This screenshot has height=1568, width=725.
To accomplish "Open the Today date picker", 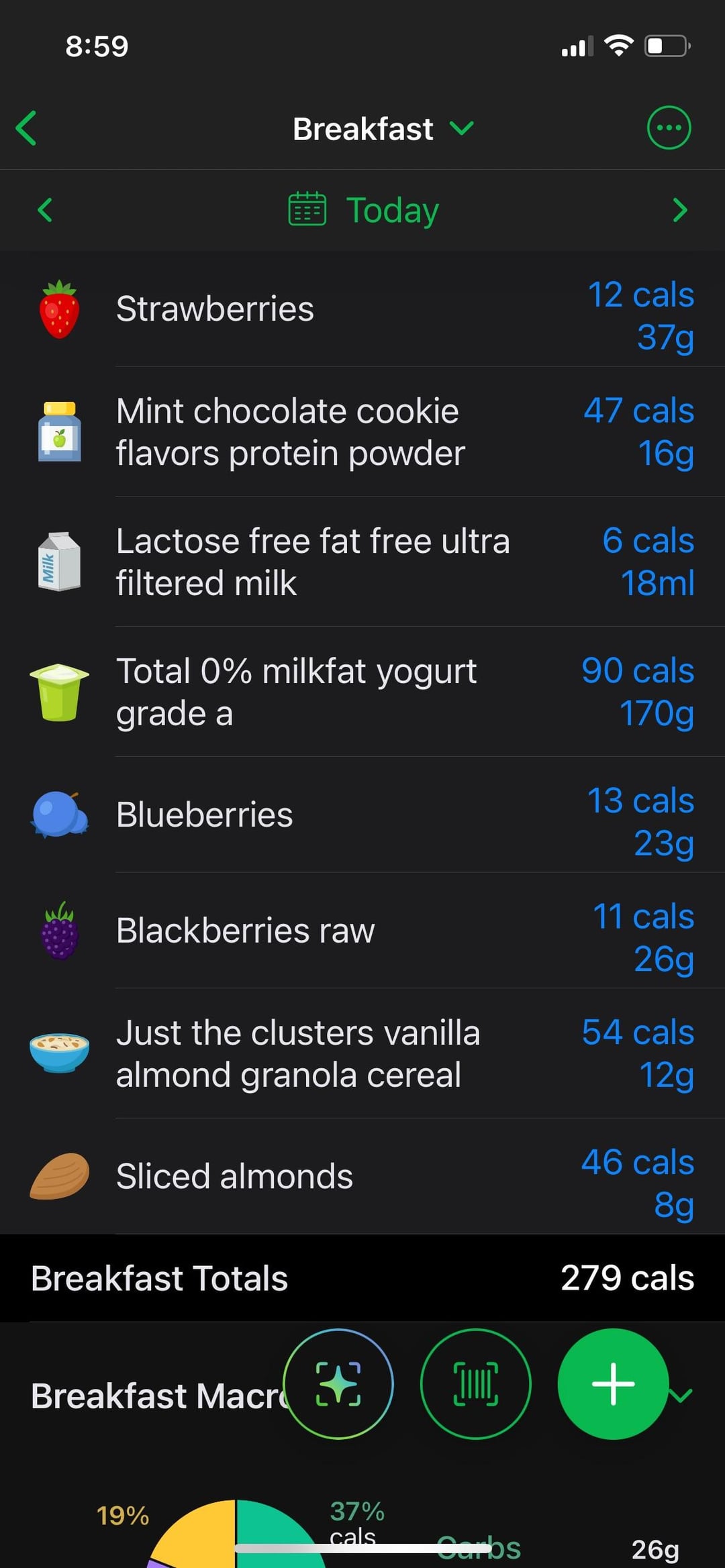I will click(x=363, y=210).
